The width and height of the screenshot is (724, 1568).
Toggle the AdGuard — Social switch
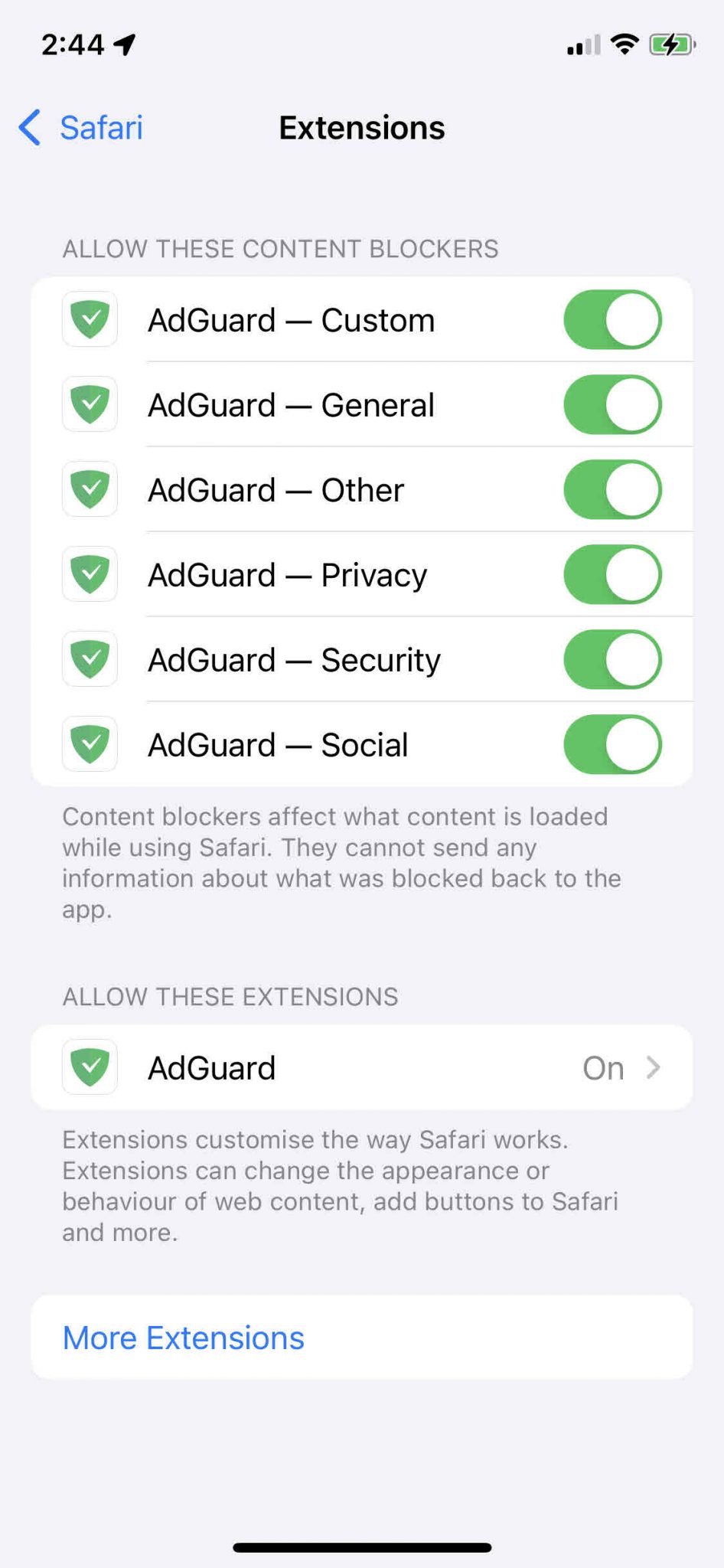612,744
